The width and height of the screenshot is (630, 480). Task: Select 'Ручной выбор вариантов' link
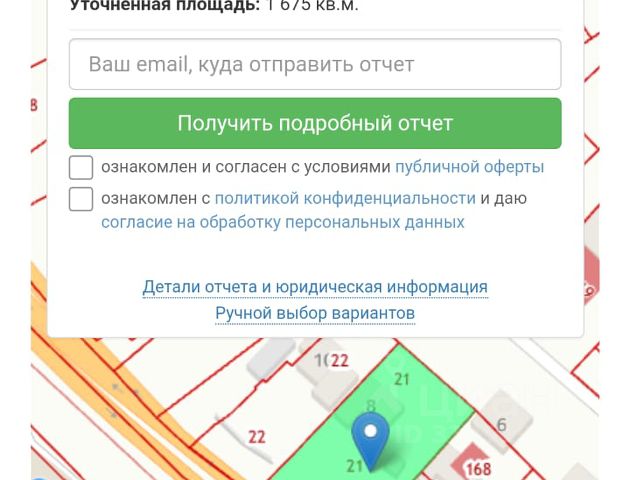pyautogui.click(x=314, y=313)
